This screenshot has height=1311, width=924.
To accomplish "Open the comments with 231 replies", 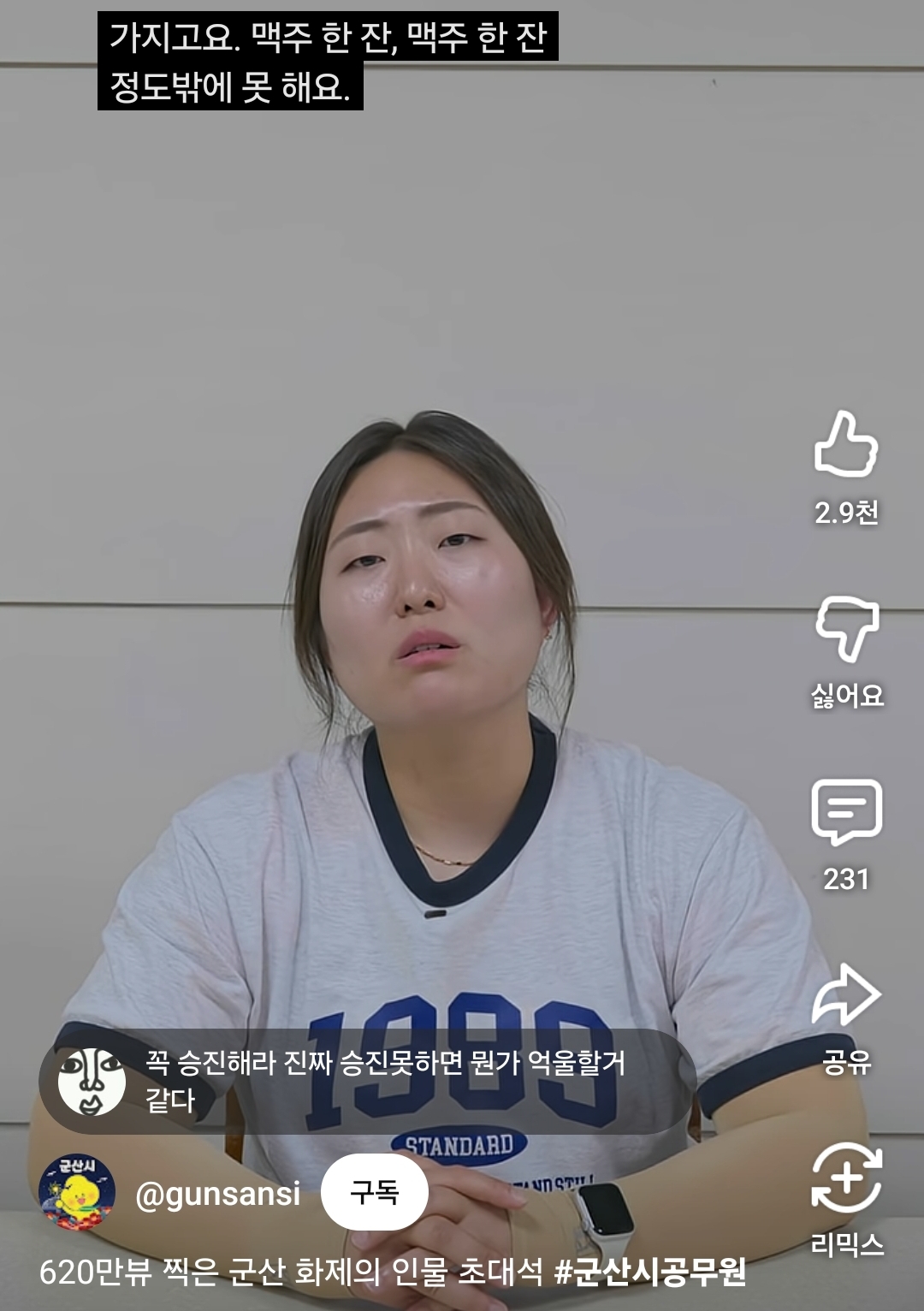I will 845,813.
